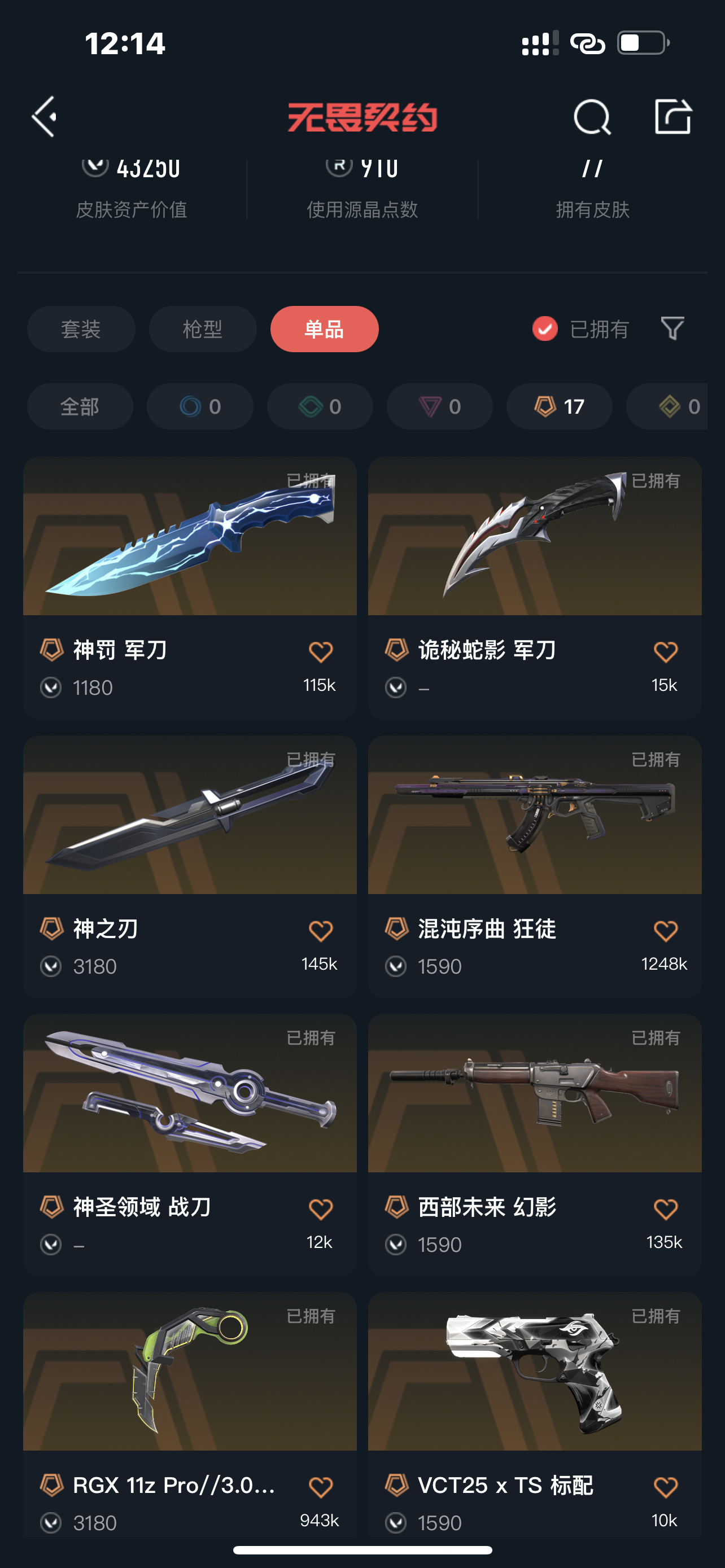This screenshot has height=1568, width=725.
Task: Like the RGX 11z Pro skin
Action: pyautogui.click(x=320, y=1487)
